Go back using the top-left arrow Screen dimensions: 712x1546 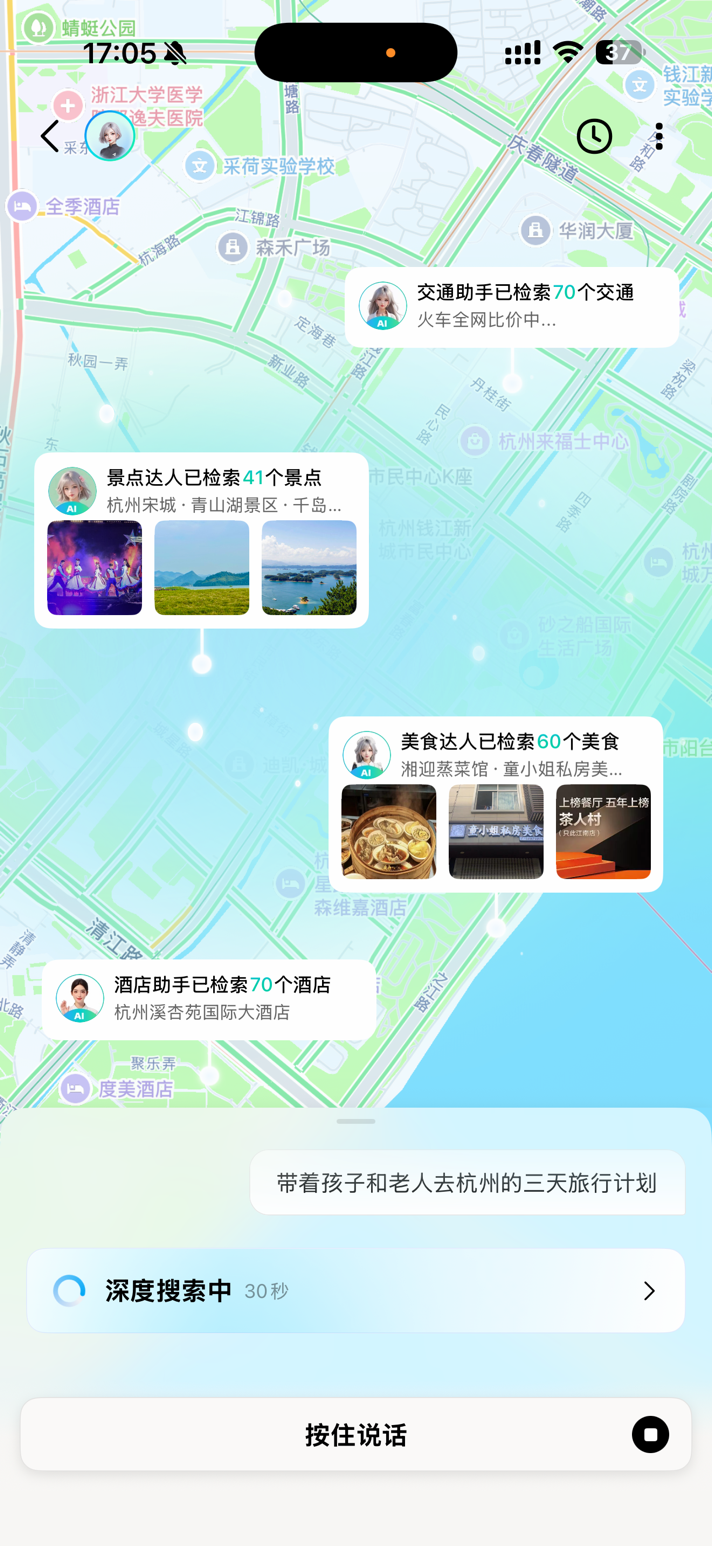pos(49,136)
